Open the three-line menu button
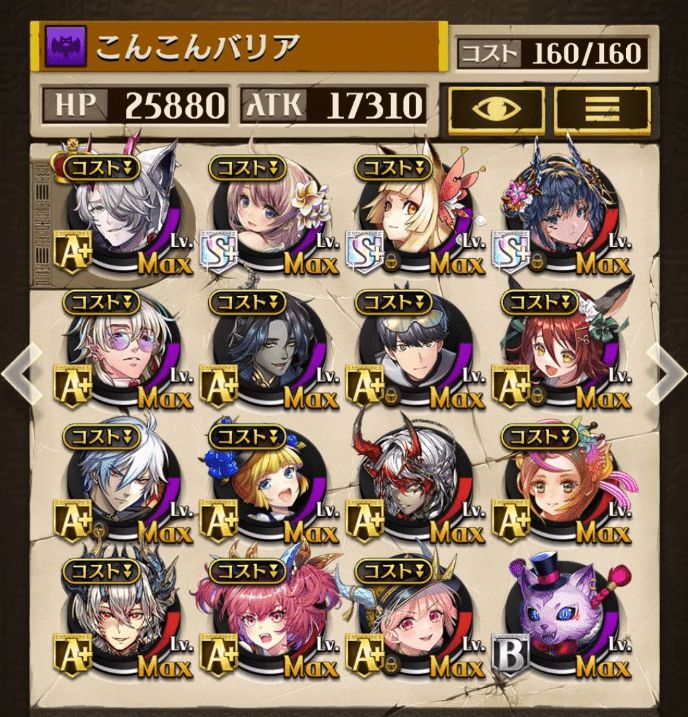This screenshot has width=688, height=717. 602,109
